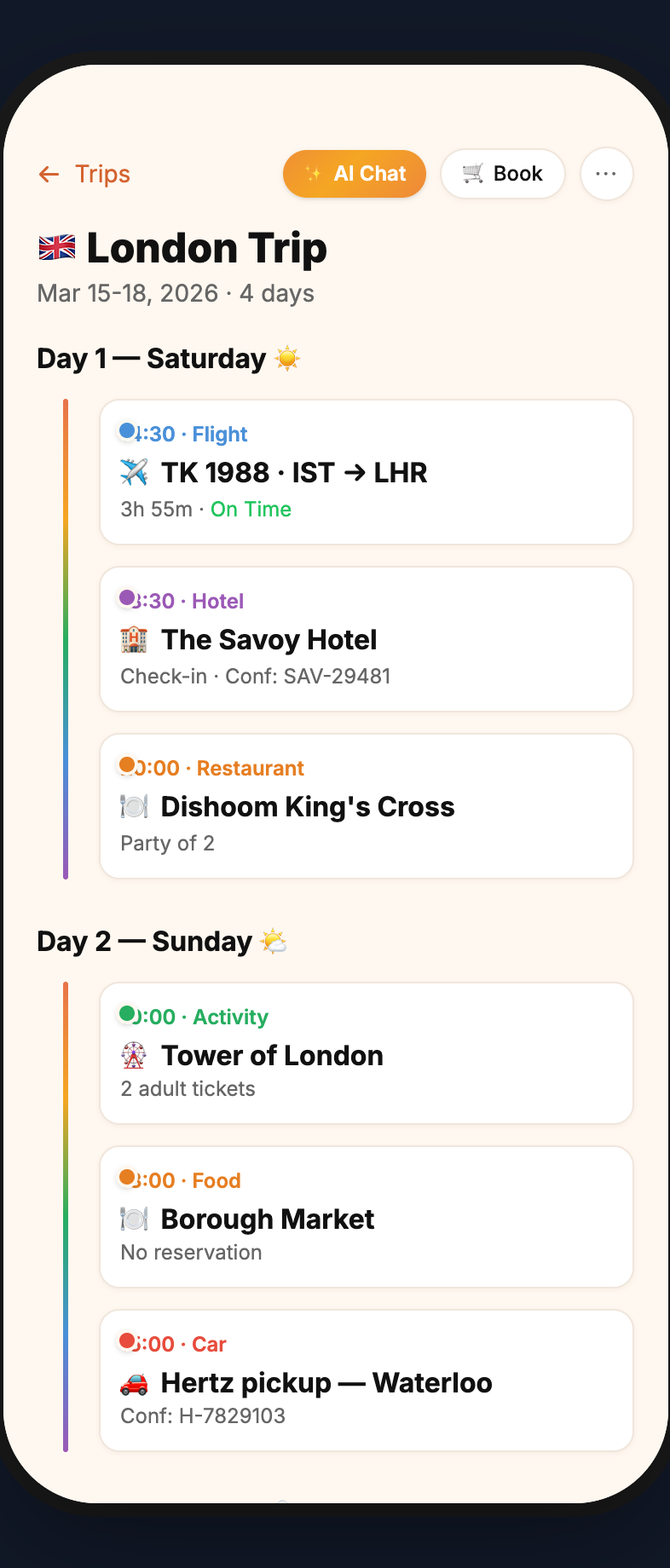Collapse the Day 2 — Sunday section
The height and width of the screenshot is (1568, 670).
161,941
